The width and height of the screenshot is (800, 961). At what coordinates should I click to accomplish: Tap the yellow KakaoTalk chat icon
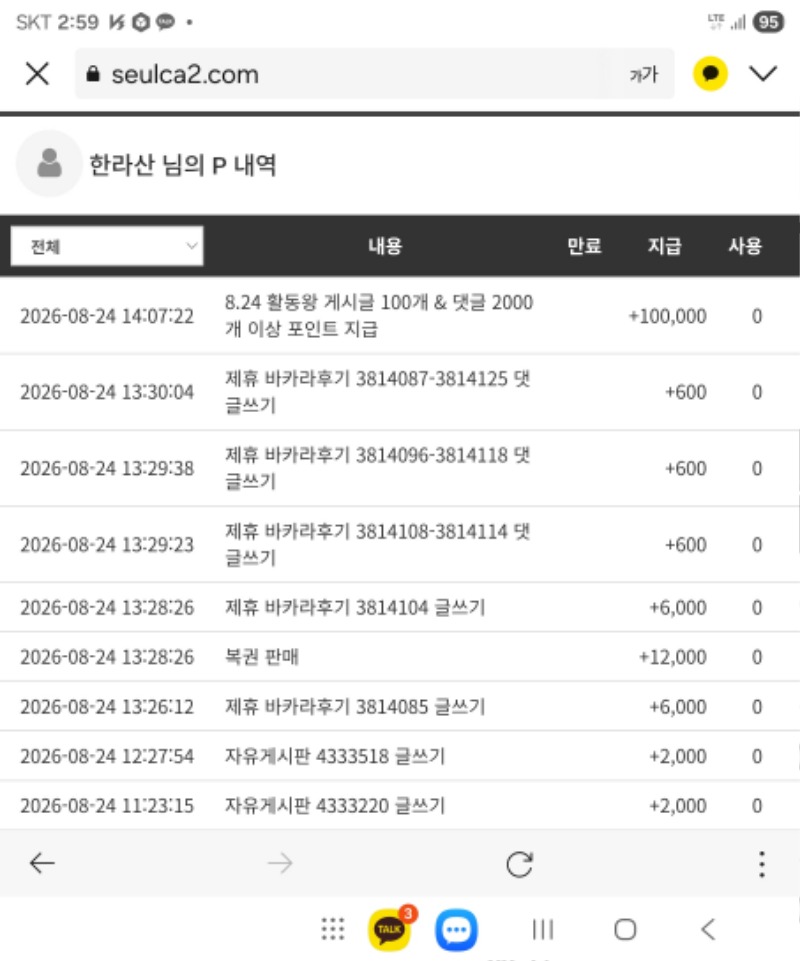710,74
